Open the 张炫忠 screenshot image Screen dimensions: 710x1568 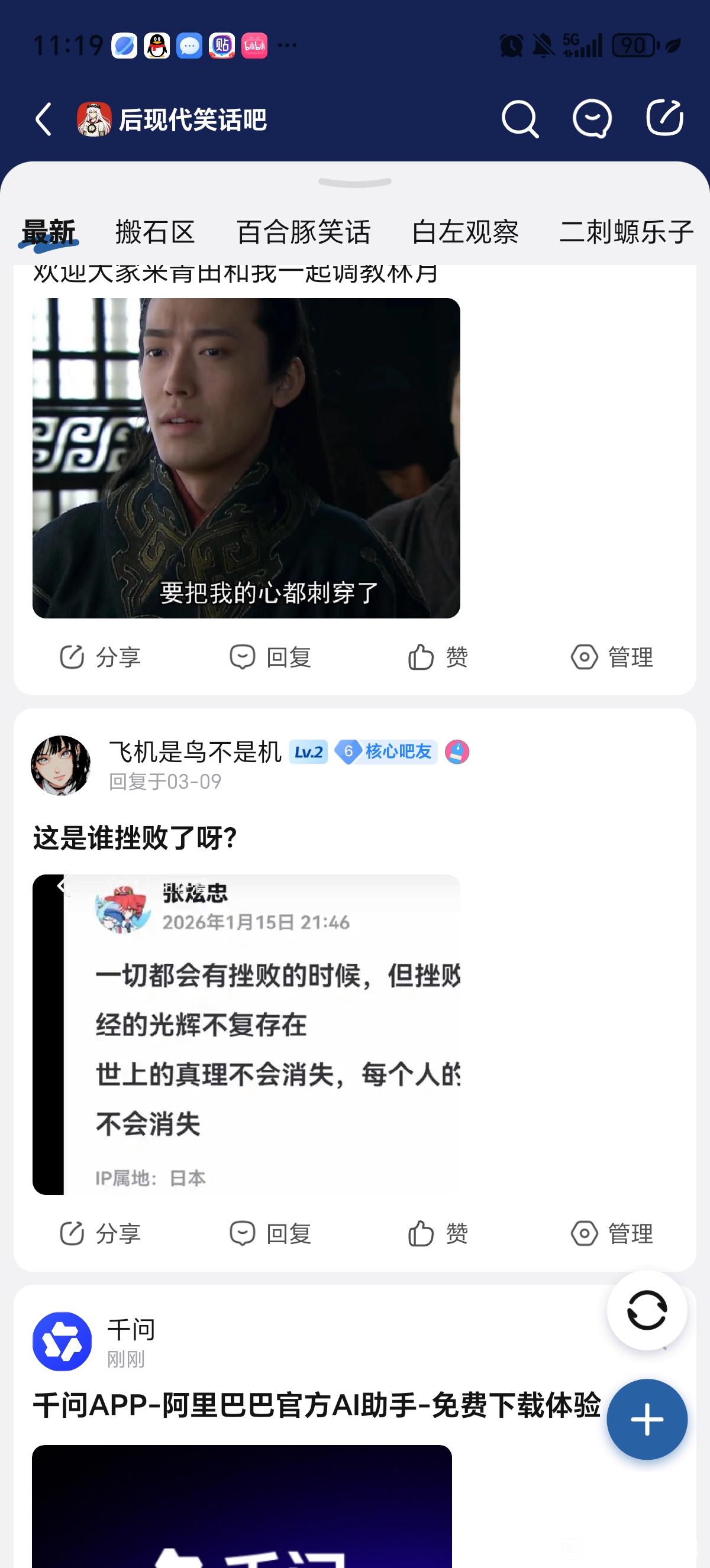246,1034
